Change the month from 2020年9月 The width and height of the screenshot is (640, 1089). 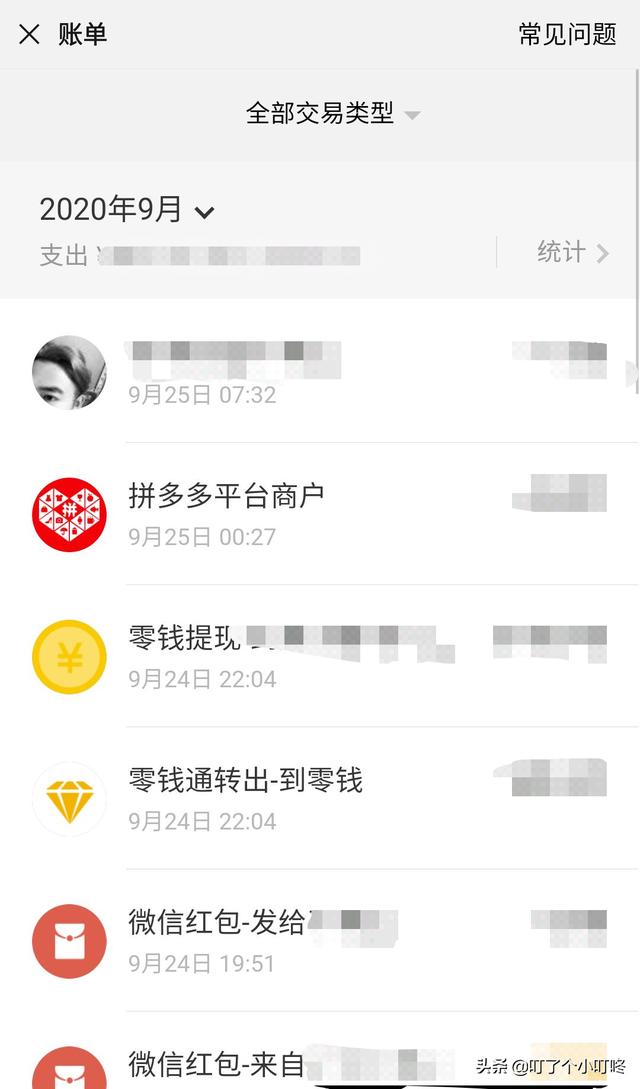tap(127, 210)
